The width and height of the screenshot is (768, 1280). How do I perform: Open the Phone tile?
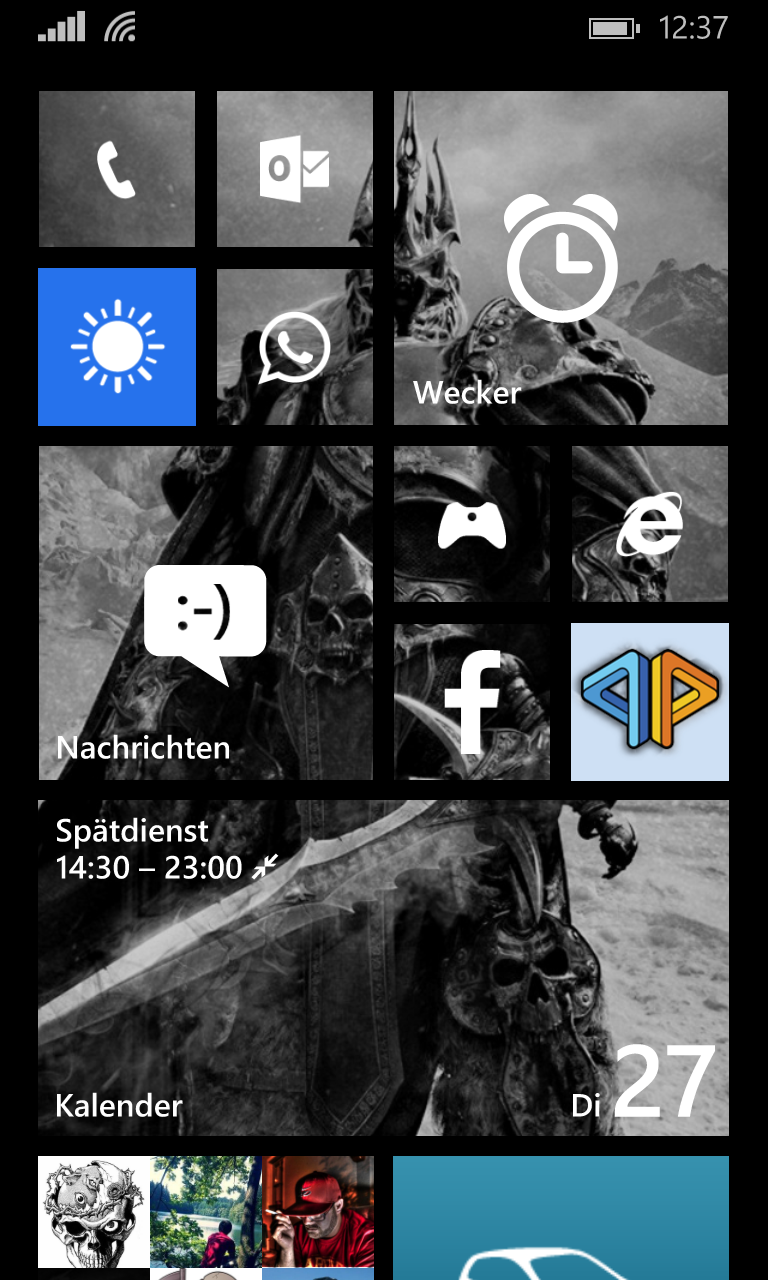pyautogui.click(x=117, y=169)
